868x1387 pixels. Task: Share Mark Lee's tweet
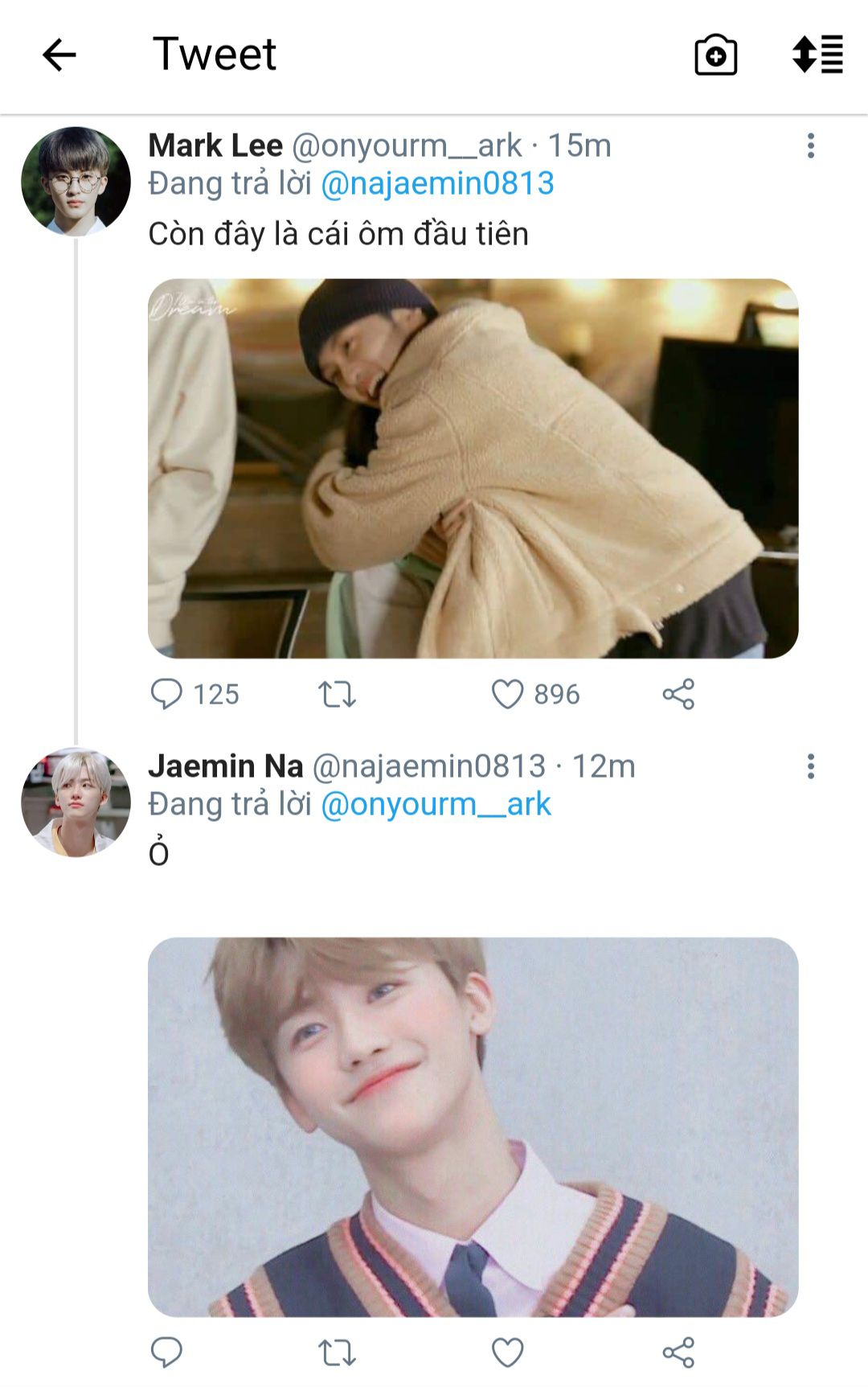coord(678,694)
